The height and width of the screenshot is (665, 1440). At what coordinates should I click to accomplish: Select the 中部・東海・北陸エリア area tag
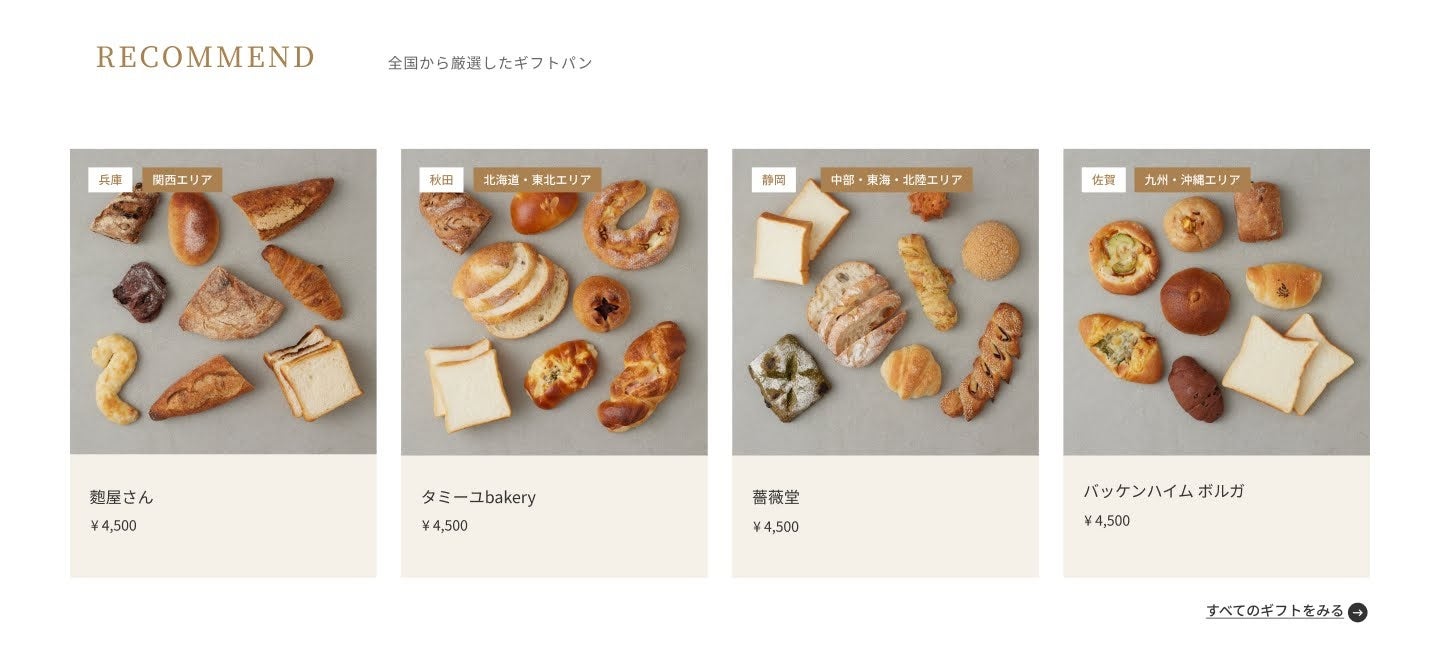896,180
